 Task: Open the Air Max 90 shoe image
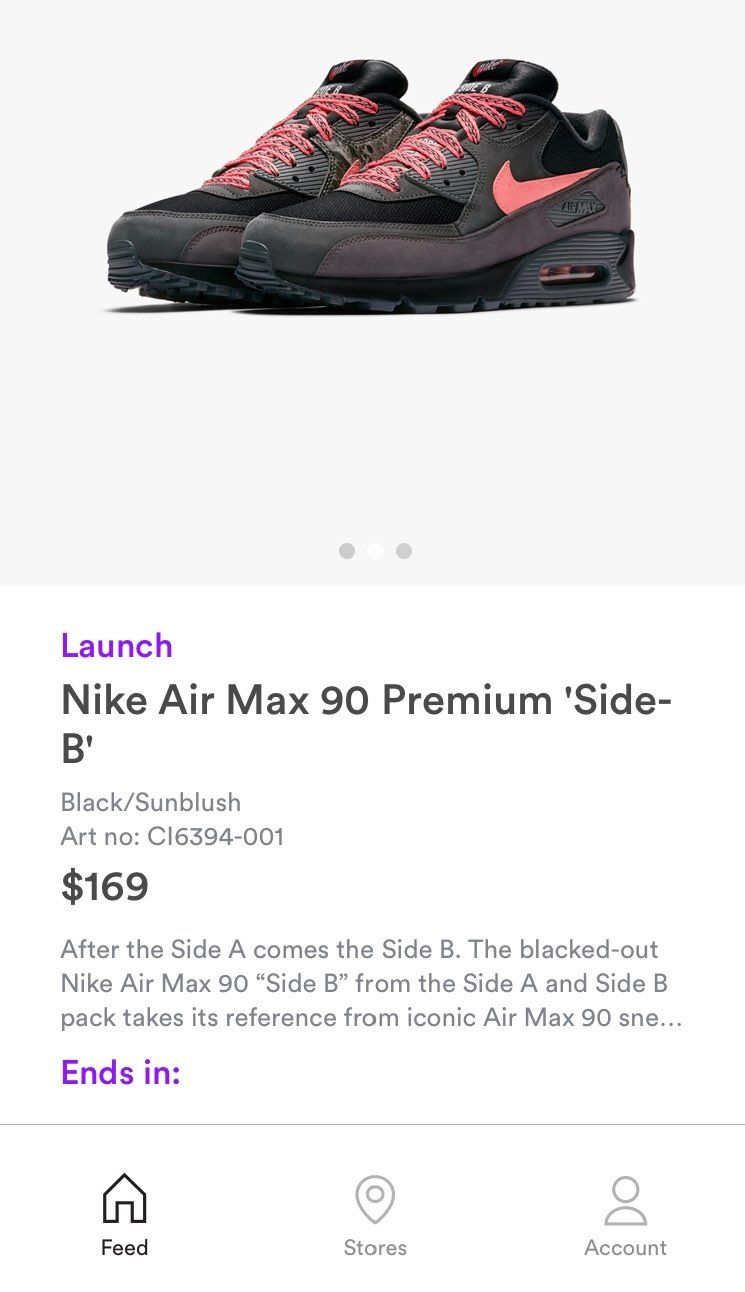pos(371,190)
